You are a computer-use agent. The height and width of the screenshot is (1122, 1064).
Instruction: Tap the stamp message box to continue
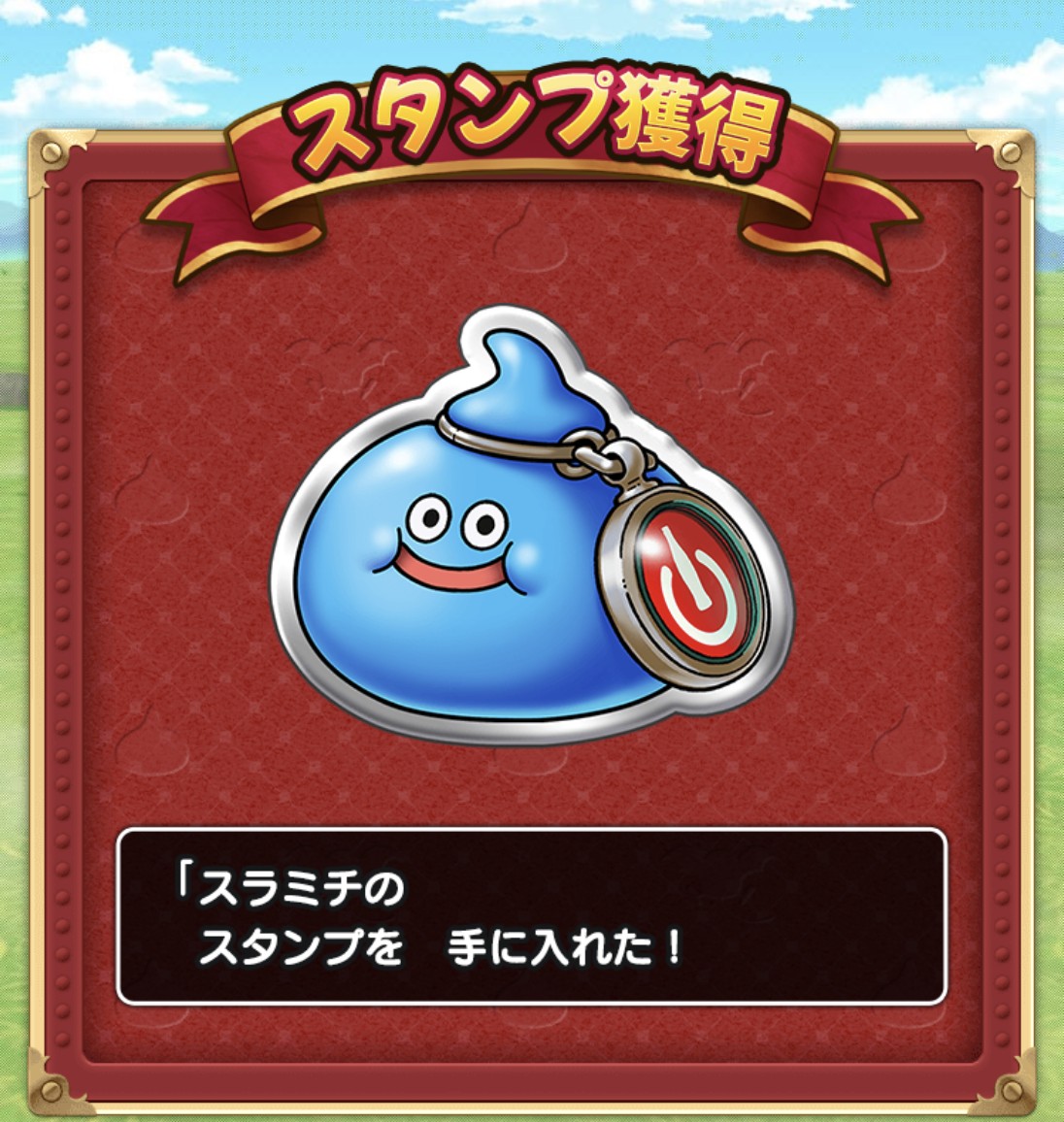tap(531, 916)
